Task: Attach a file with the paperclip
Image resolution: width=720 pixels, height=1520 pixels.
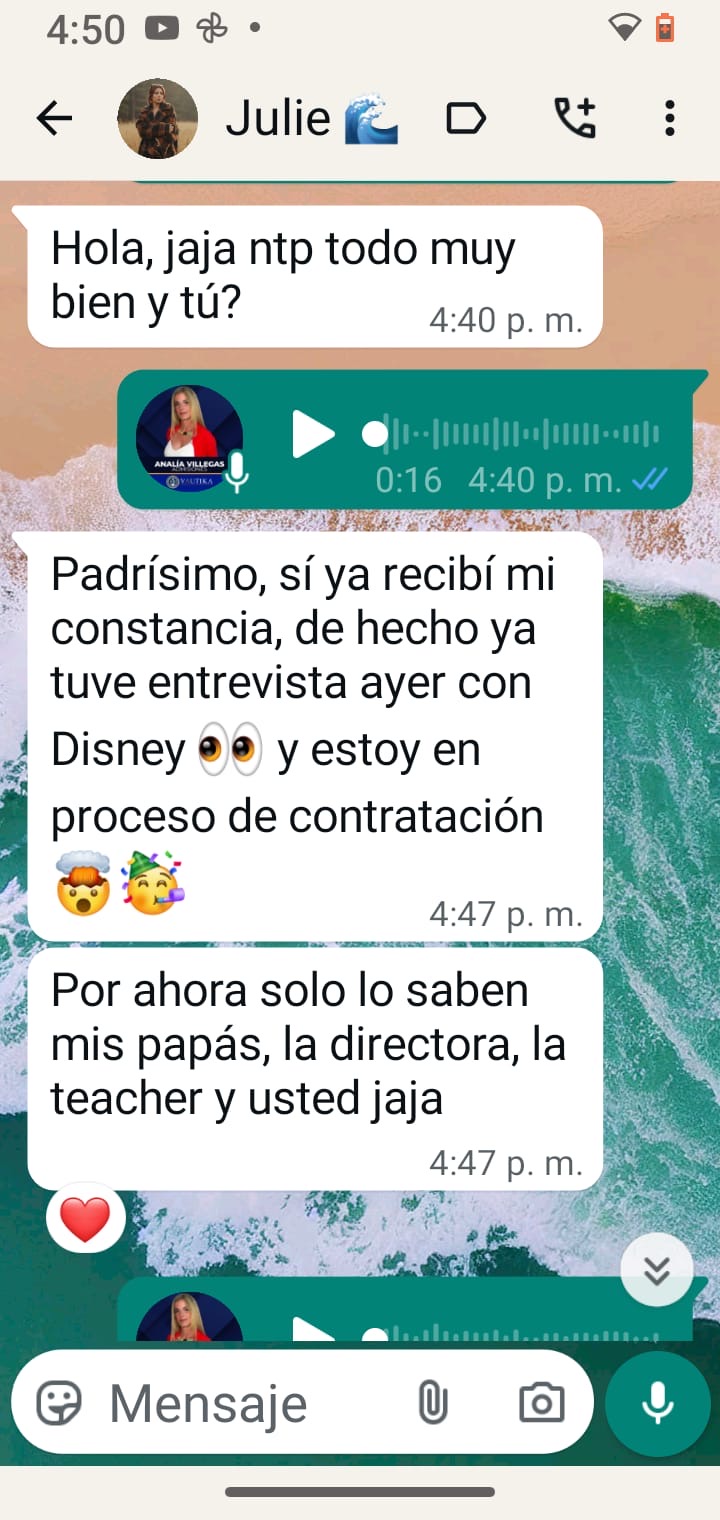Action: 432,1403
